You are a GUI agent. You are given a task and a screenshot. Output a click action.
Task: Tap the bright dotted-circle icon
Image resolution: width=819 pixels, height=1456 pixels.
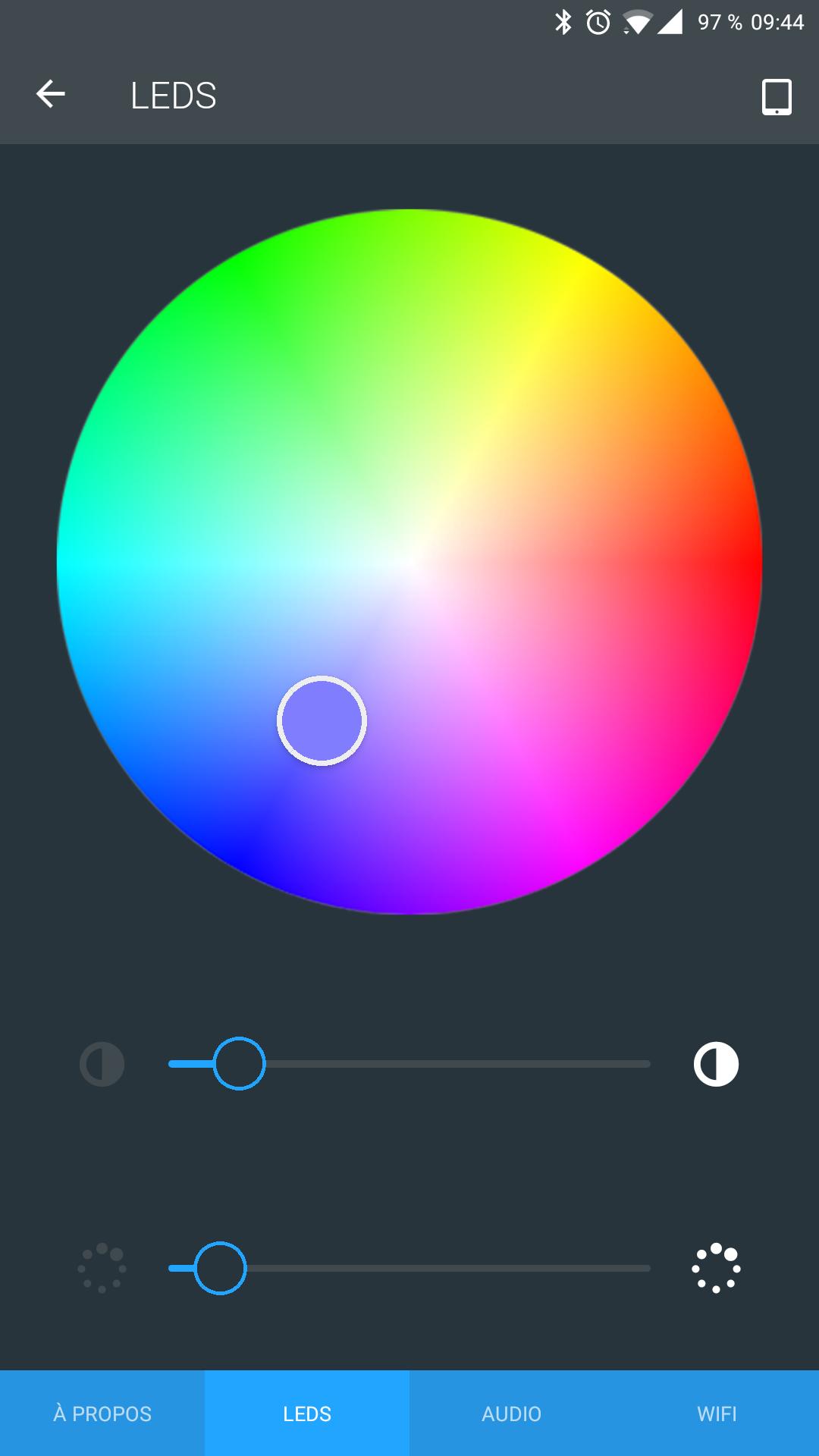click(716, 1268)
